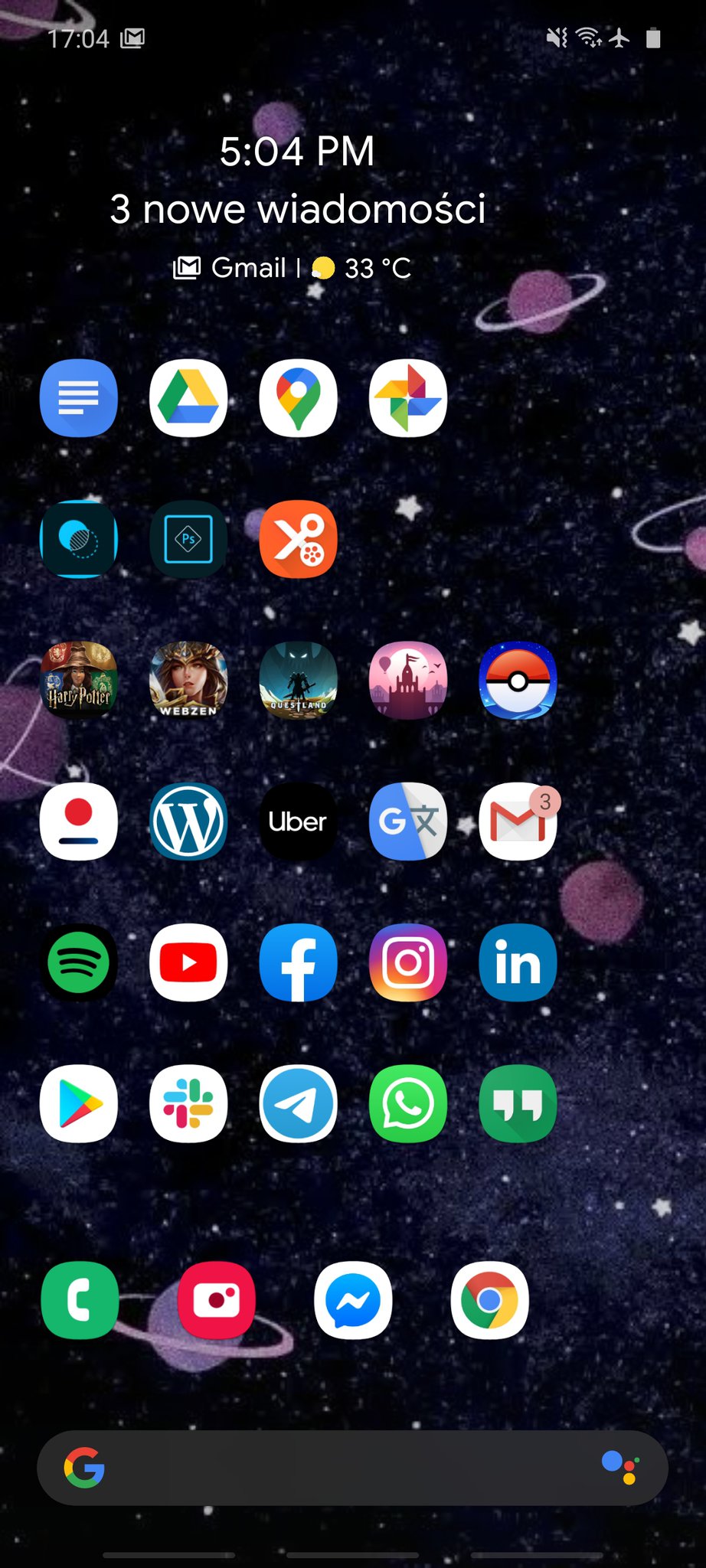Launch Spotify
Screen dimensions: 706x1568
78,962
